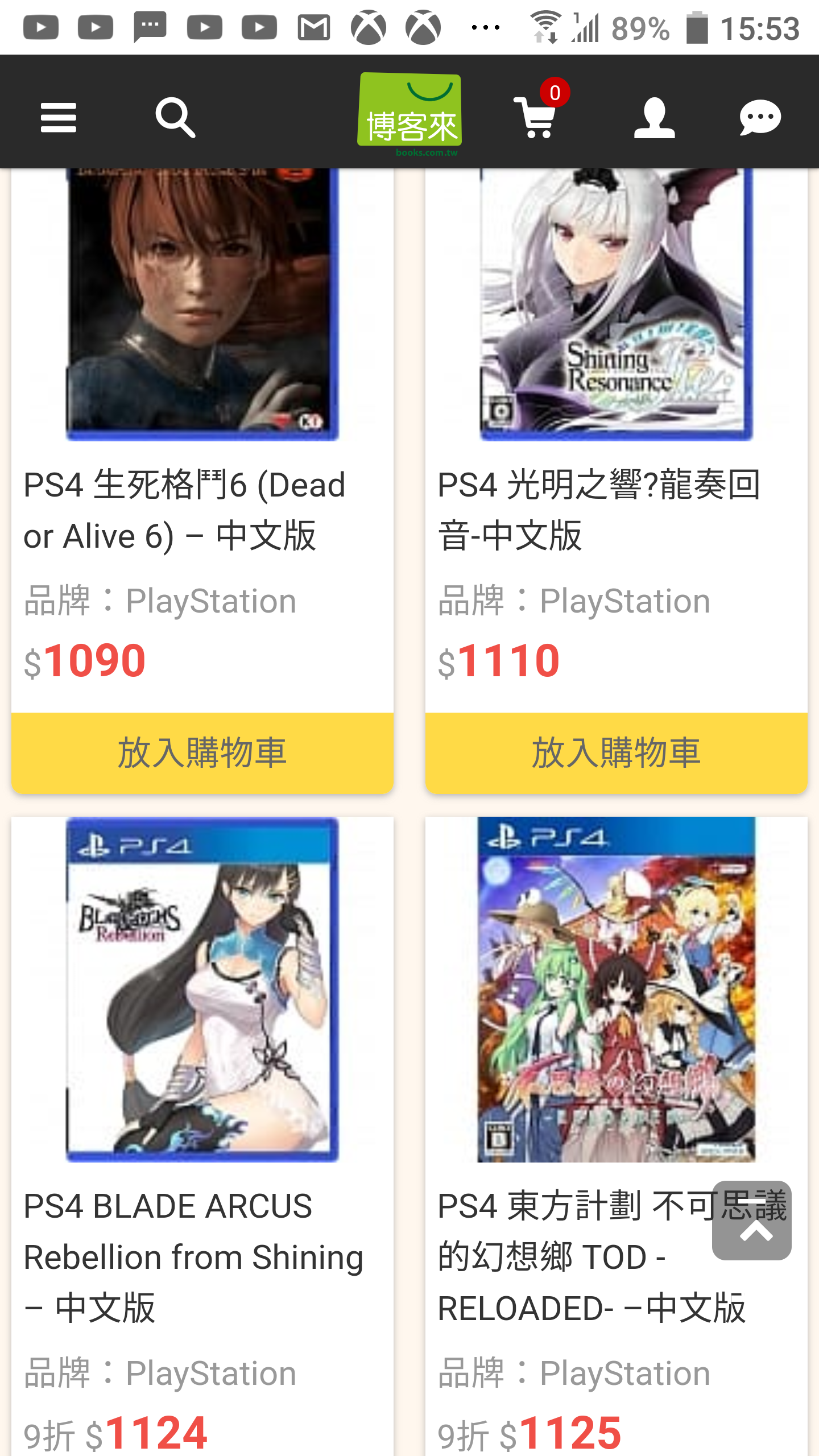Add 光明之響 龍奏回音 to cart
Image resolution: width=819 pixels, height=1456 pixels.
[x=617, y=752]
